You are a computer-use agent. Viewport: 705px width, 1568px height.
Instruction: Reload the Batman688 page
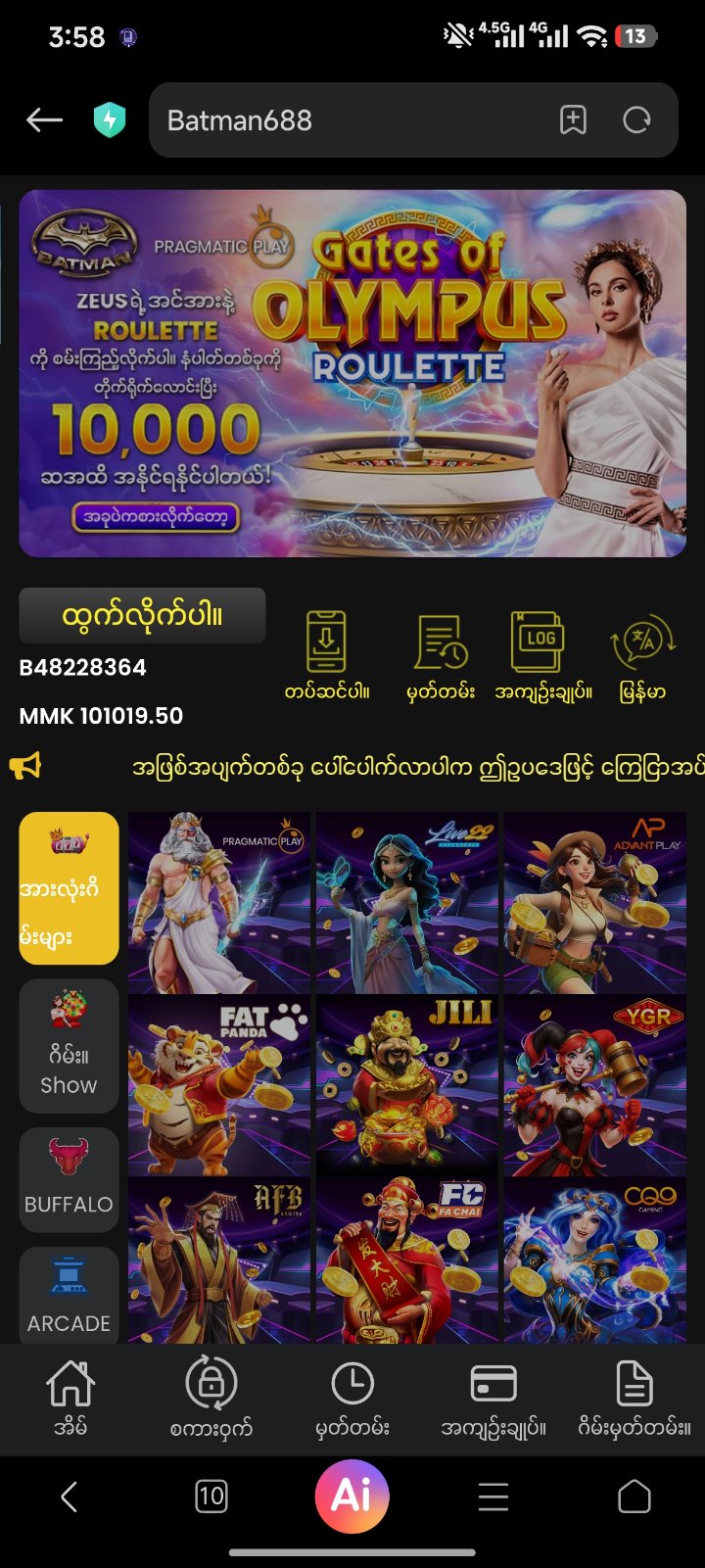tap(636, 120)
